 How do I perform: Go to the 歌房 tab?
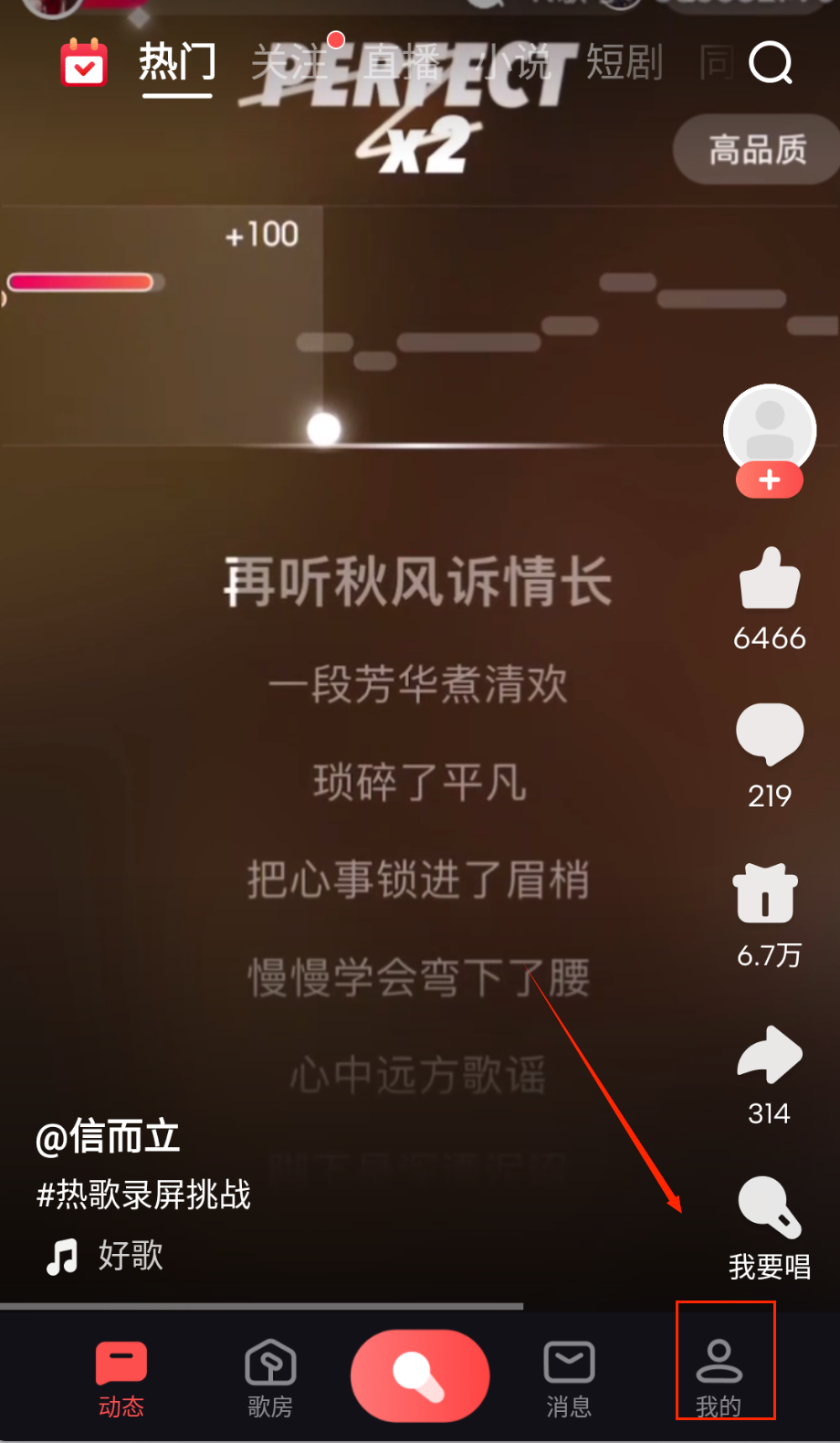coord(270,1377)
